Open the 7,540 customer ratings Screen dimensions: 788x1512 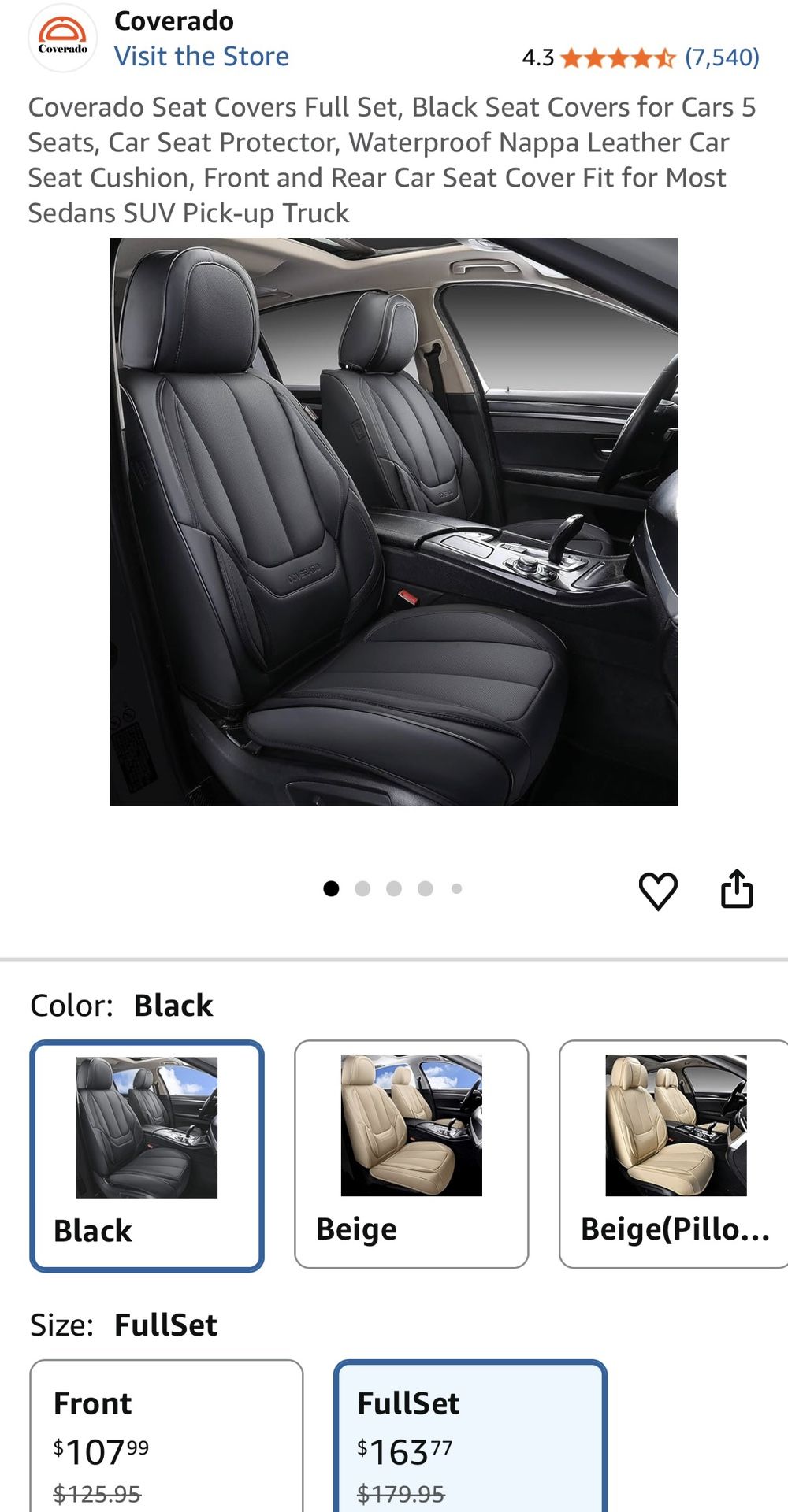(x=721, y=57)
